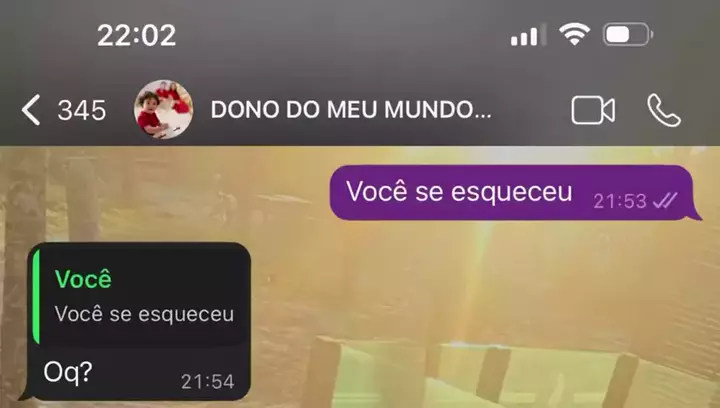Start a video call with this contact
Viewport: 720px width, 408px height.
[x=593, y=110]
